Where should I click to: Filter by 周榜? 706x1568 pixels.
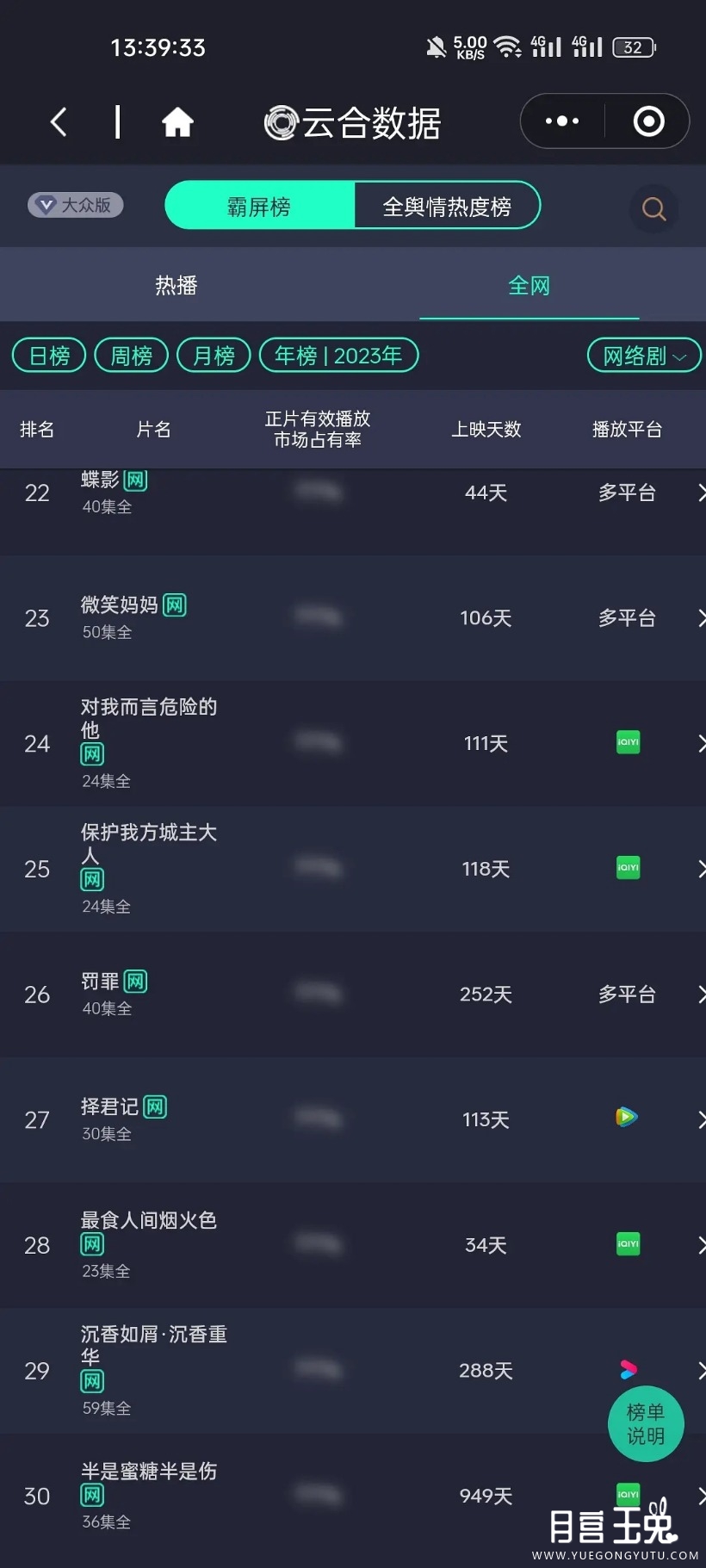coord(131,355)
